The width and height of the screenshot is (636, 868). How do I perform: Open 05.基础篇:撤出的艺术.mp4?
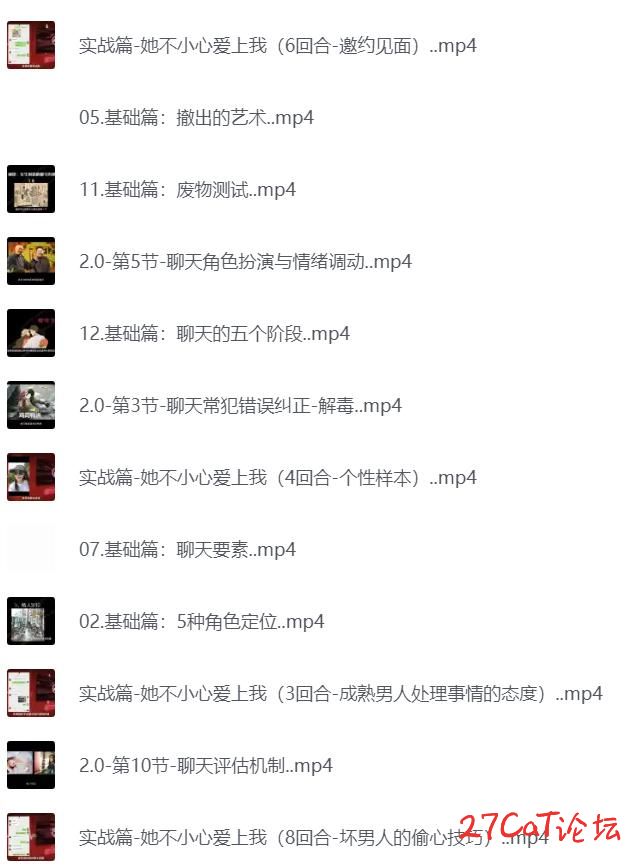tap(196, 118)
